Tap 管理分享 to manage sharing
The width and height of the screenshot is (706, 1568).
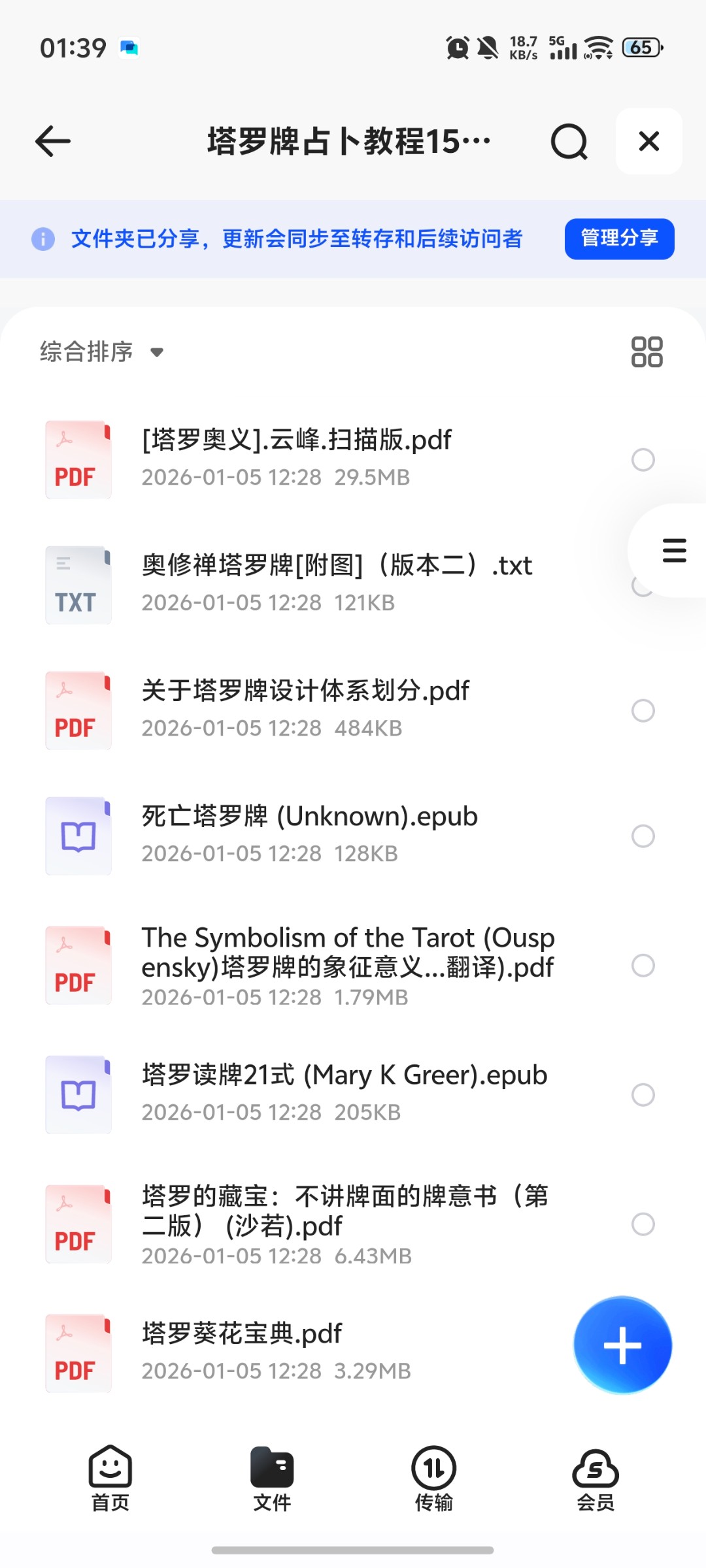point(619,238)
